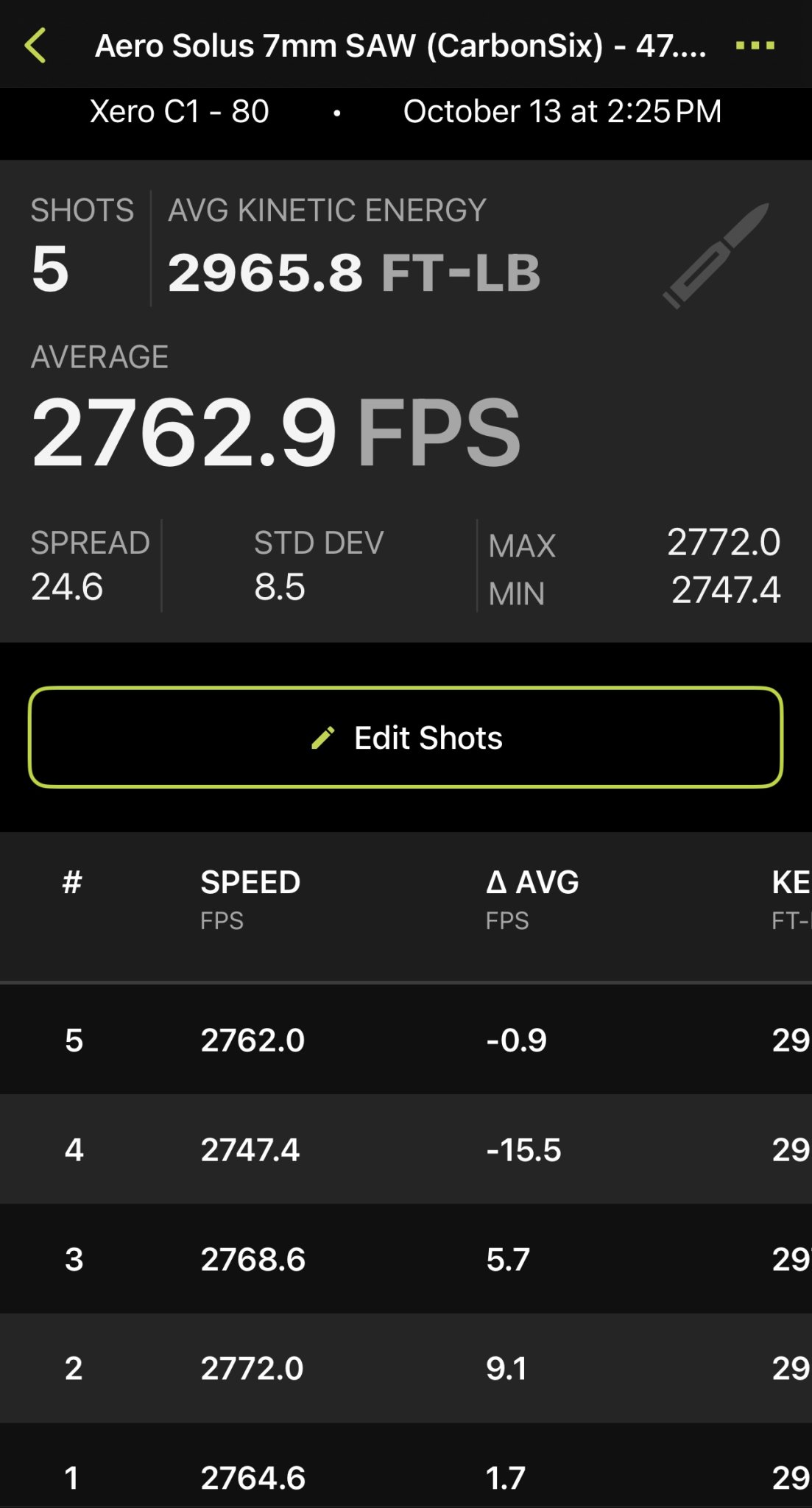Select shot 1 row with 2764.6 FPS
The width and height of the screenshot is (812, 1508).
[x=406, y=1465]
